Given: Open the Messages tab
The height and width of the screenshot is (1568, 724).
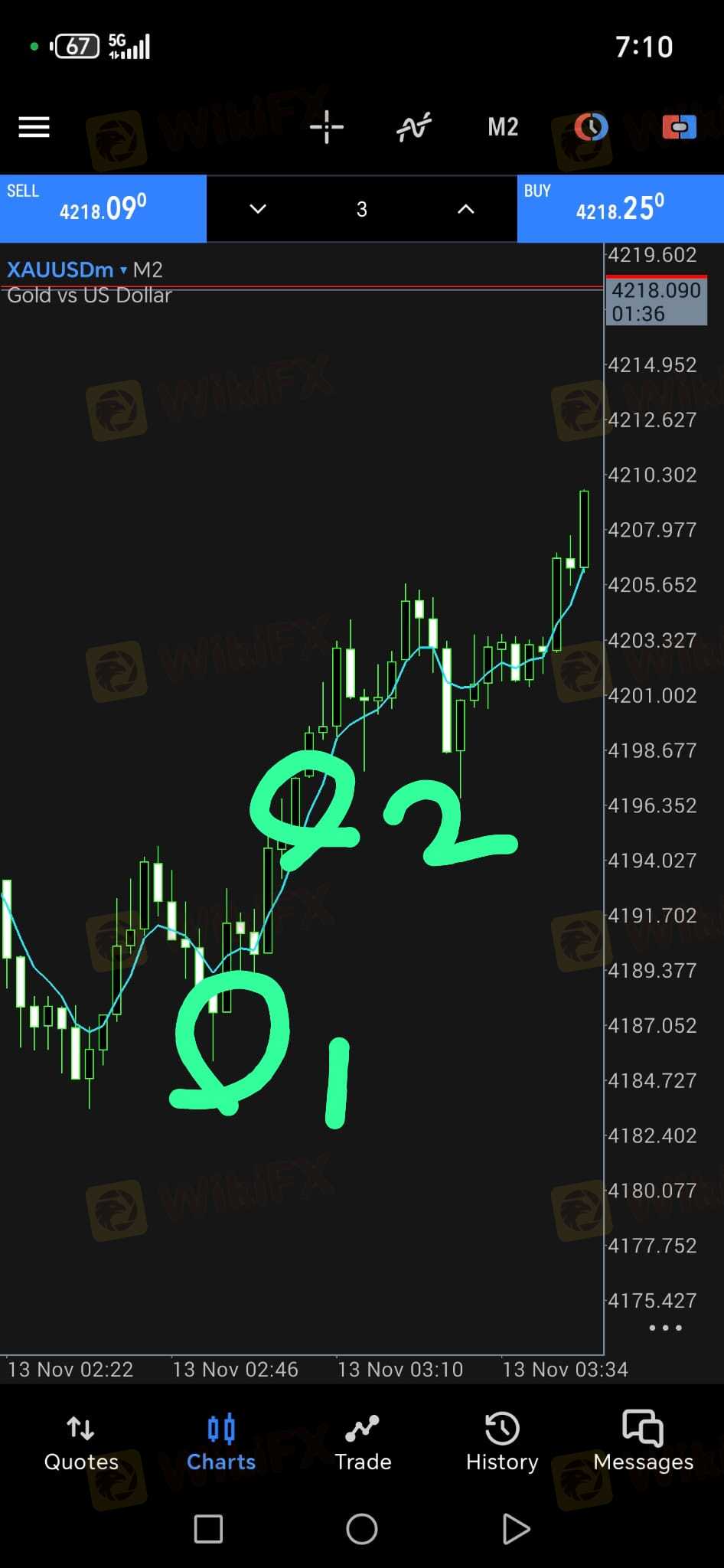Looking at the screenshot, I should point(643,1442).
